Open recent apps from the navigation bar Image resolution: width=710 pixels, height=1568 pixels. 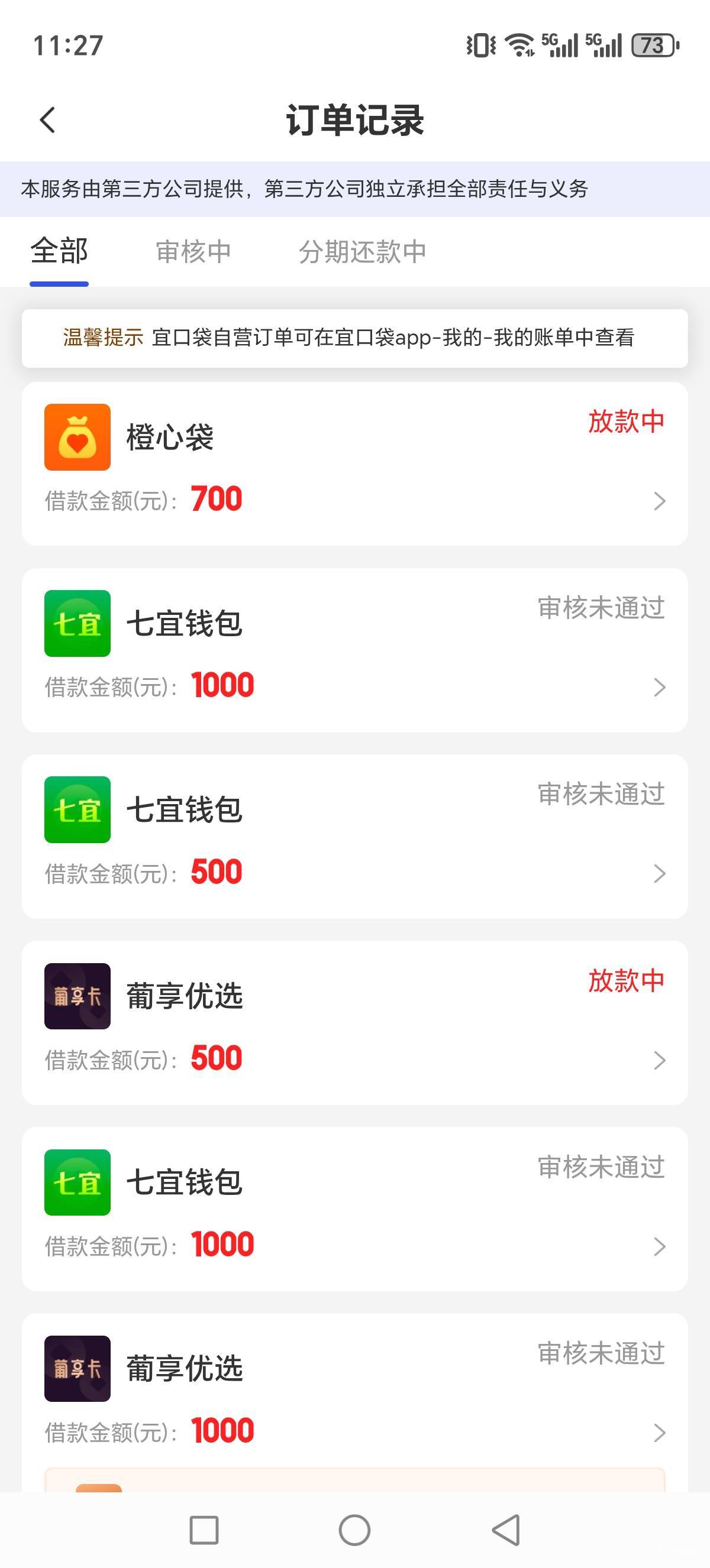click(x=204, y=1530)
